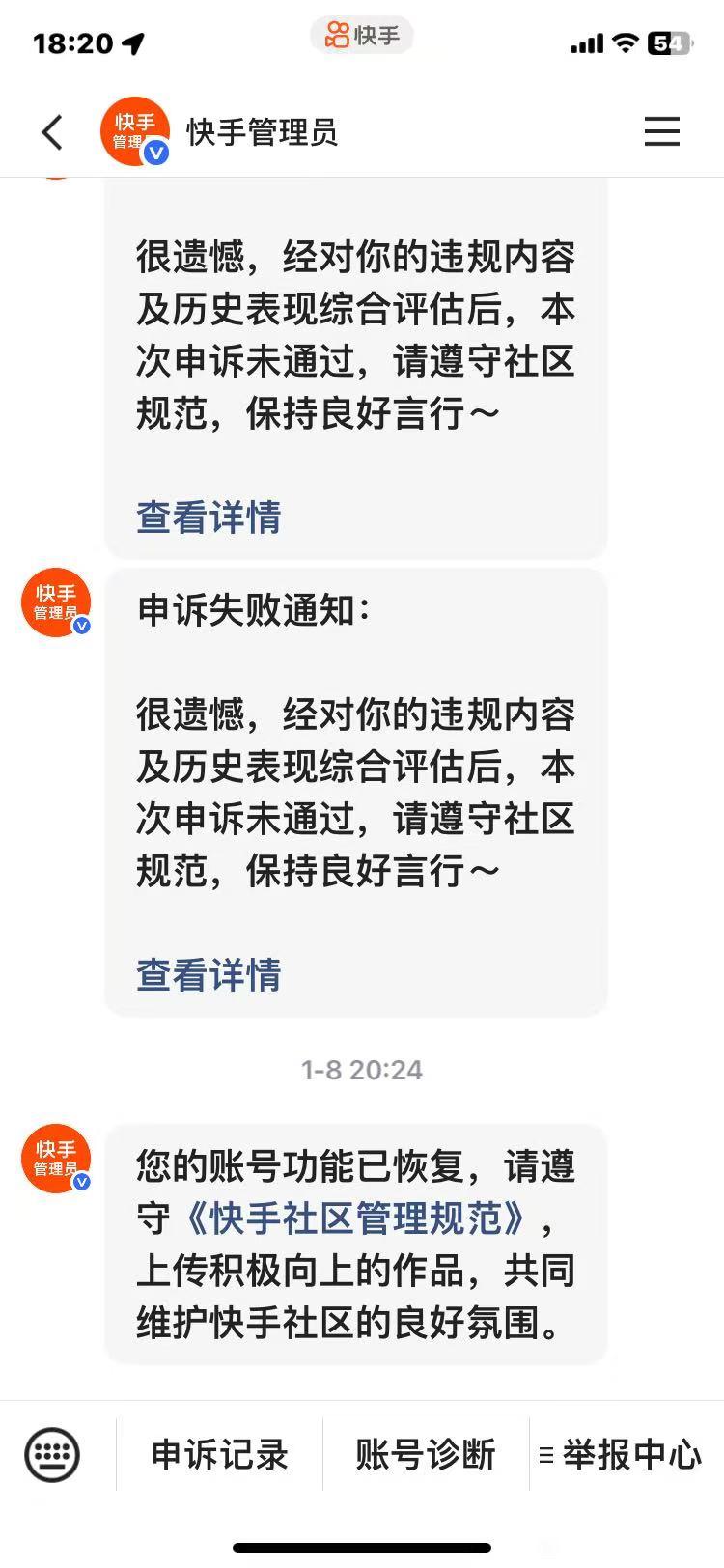Go back using the top-left arrow
Screen dimensions: 724x1568
pos(53,132)
